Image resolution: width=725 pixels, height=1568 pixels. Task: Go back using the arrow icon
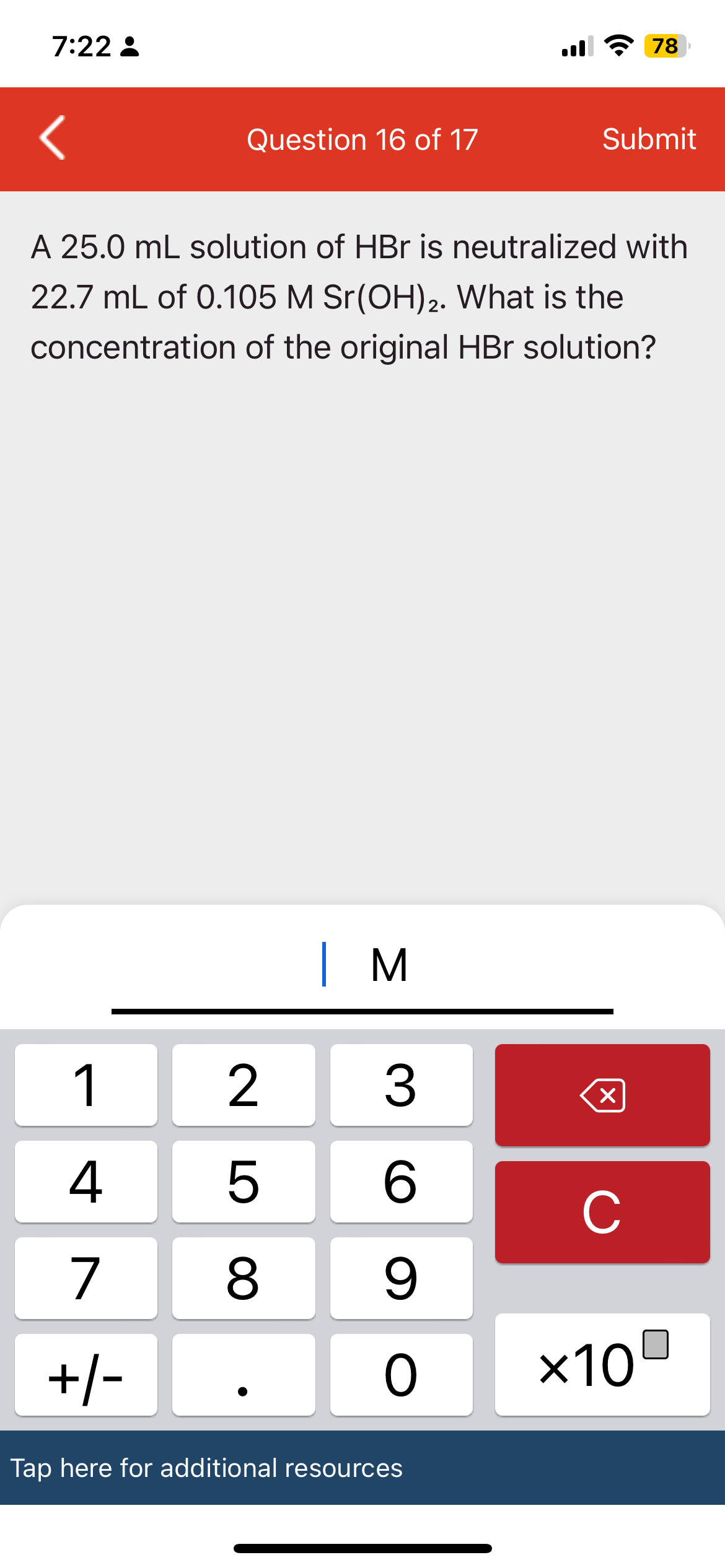[x=53, y=138]
